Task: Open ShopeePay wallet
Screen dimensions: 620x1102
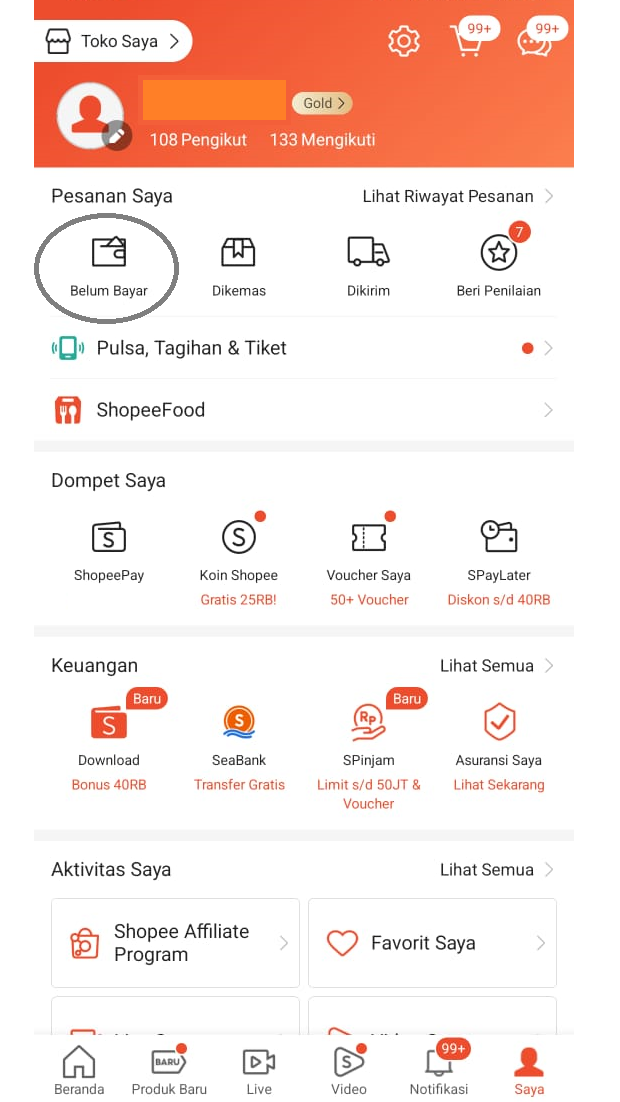Action: point(108,551)
